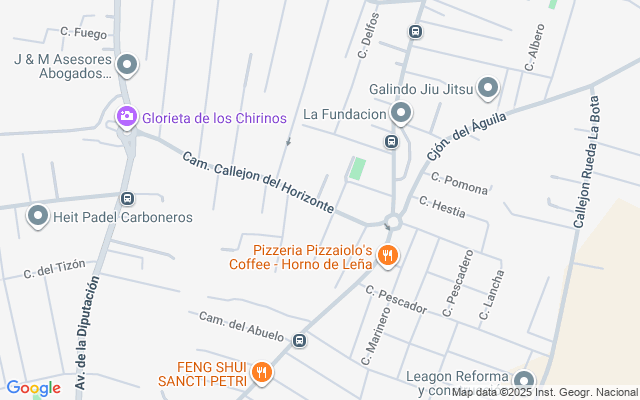Image resolution: width=640 pixels, height=400 pixels.
Task: Select the bus stop near Heit Padel Carboneros
Action: tap(127, 198)
